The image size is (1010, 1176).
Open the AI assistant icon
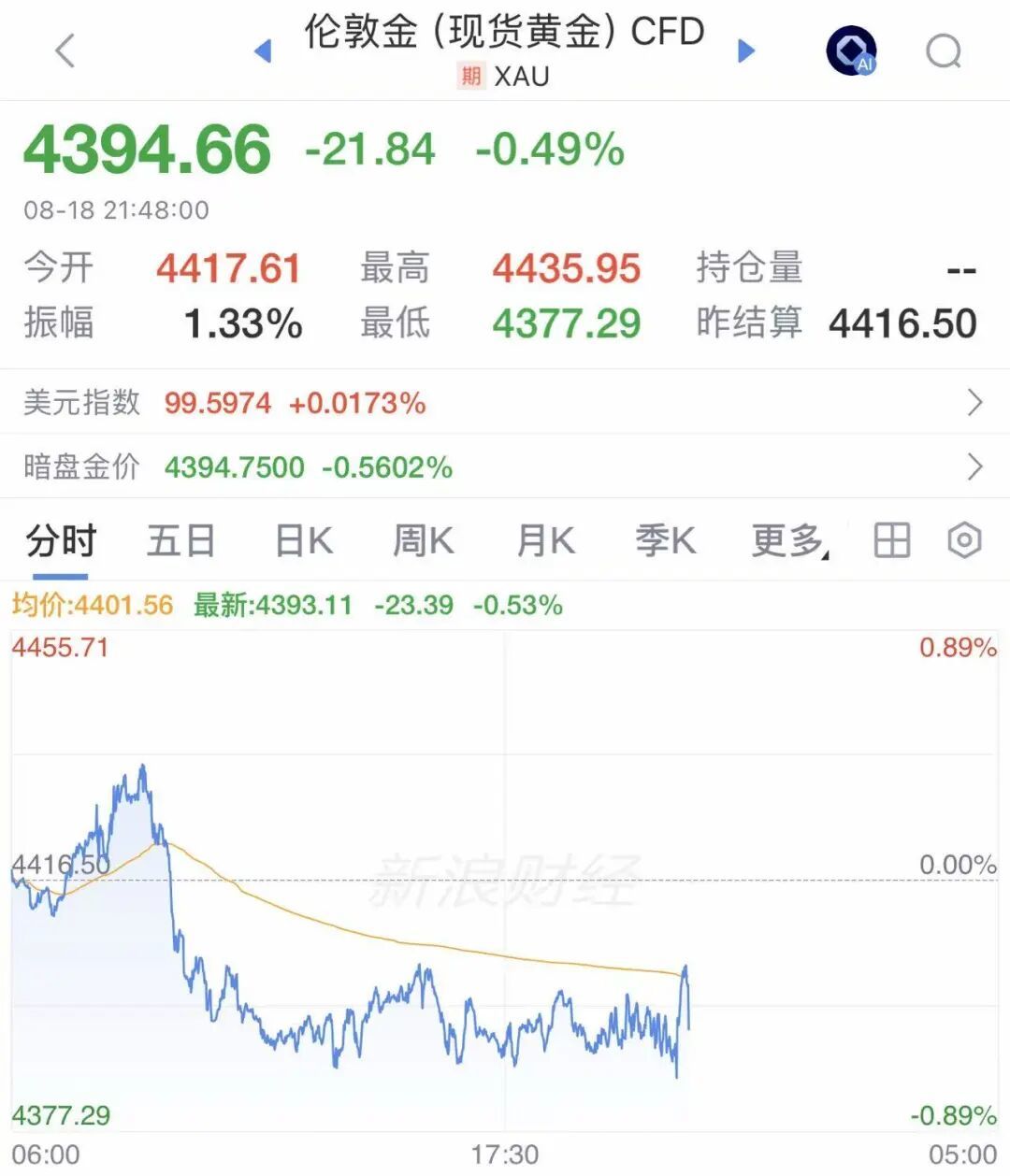click(x=851, y=50)
